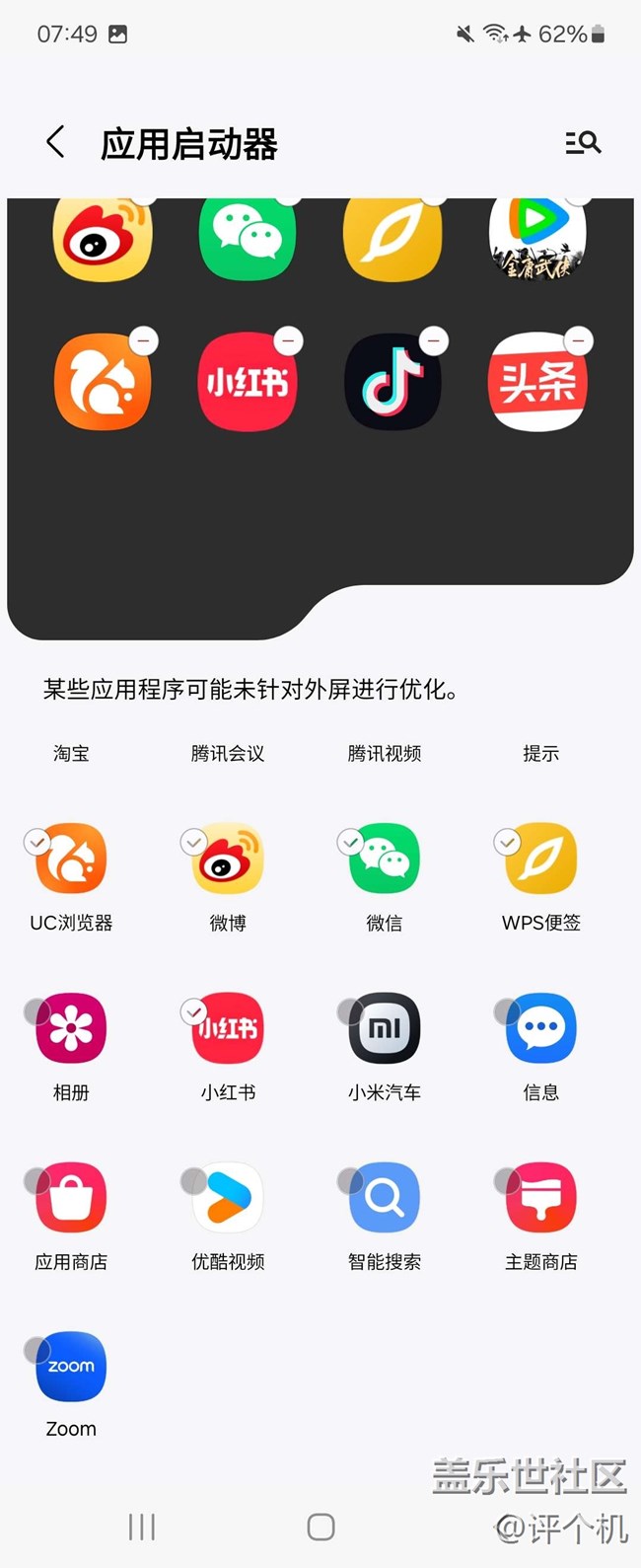Screen dimensions: 641x1568
Task: Remove 小红书 from the cover screen preview
Action: pyautogui.click(x=288, y=341)
